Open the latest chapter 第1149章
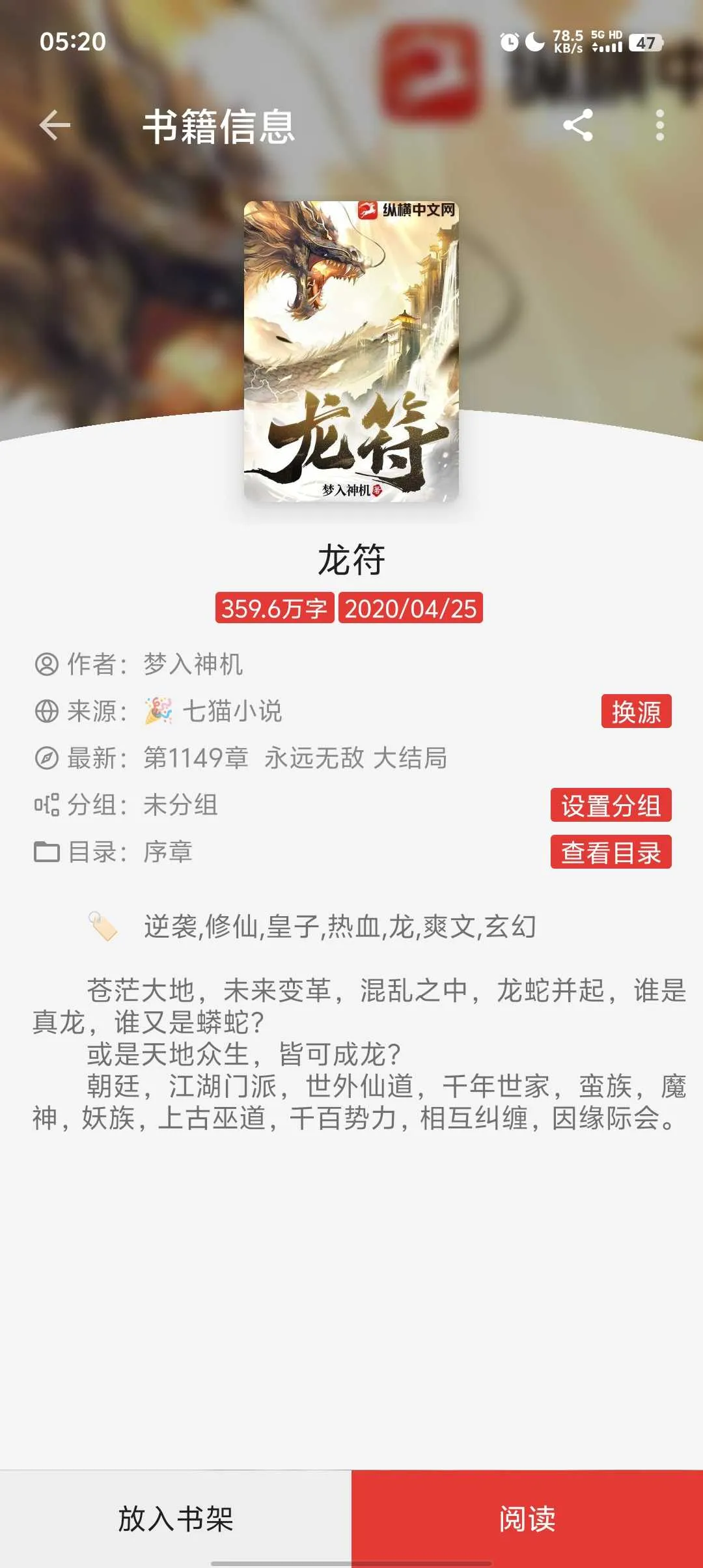Viewport: 703px width, 1568px height. (x=294, y=758)
